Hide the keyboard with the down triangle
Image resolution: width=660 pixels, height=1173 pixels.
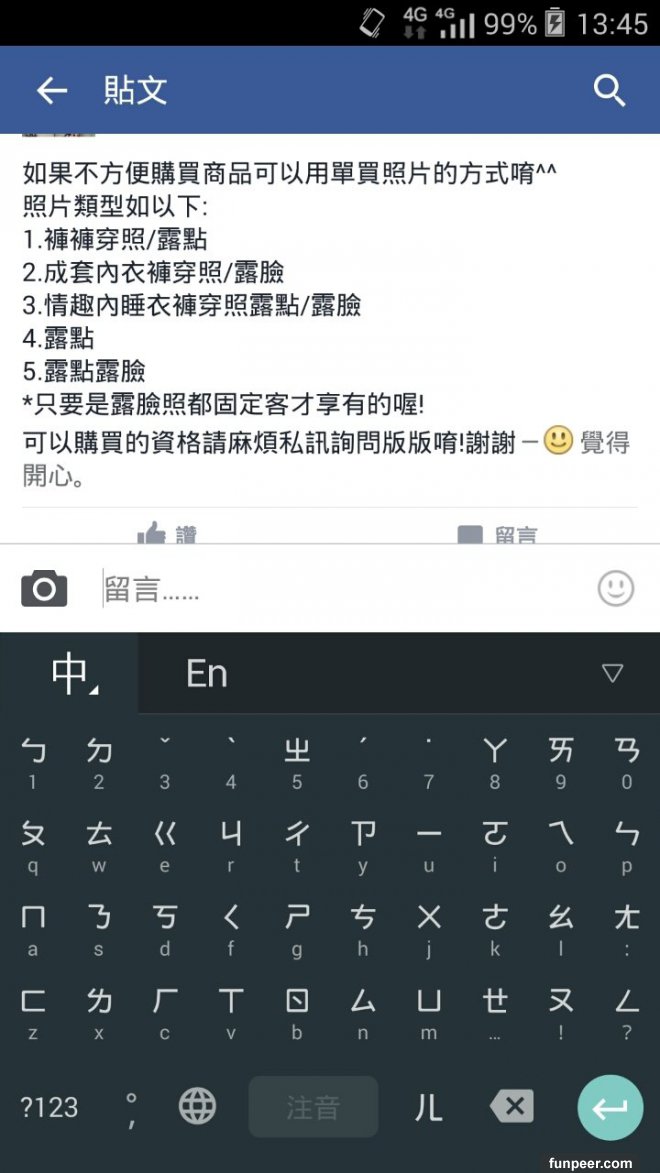(612, 673)
